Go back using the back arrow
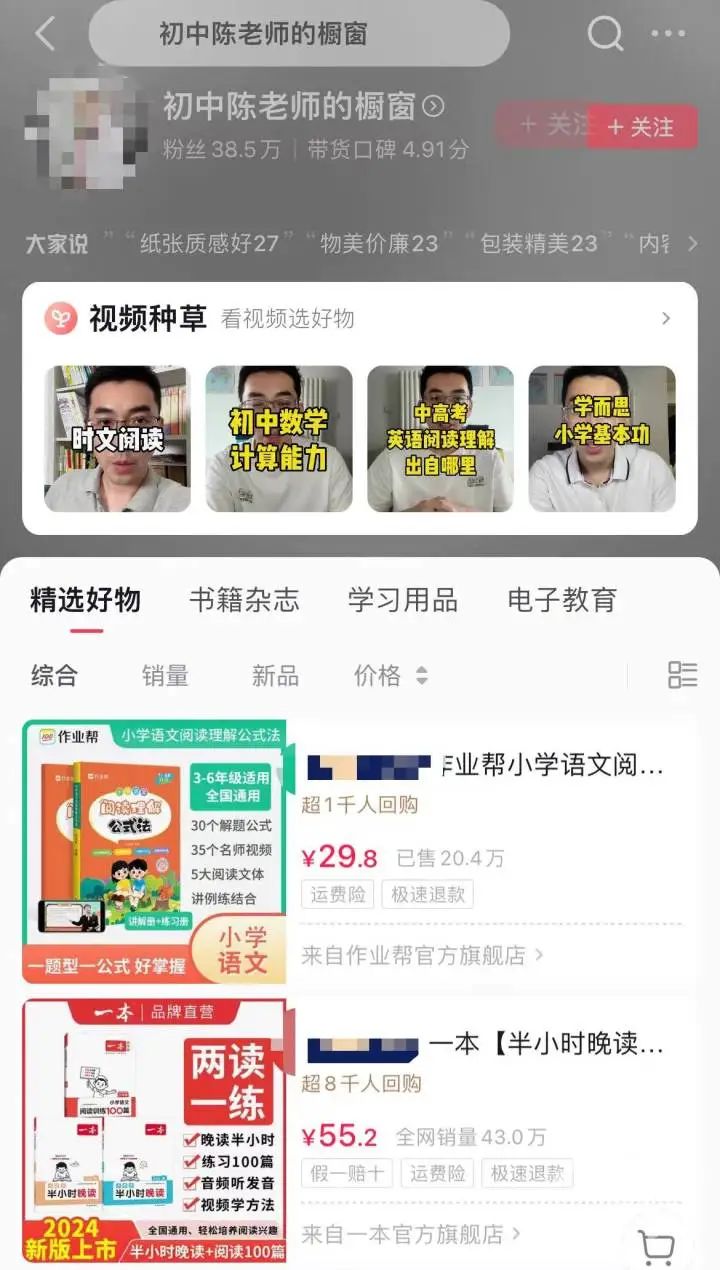This screenshot has height=1270, width=720. pos(45,34)
